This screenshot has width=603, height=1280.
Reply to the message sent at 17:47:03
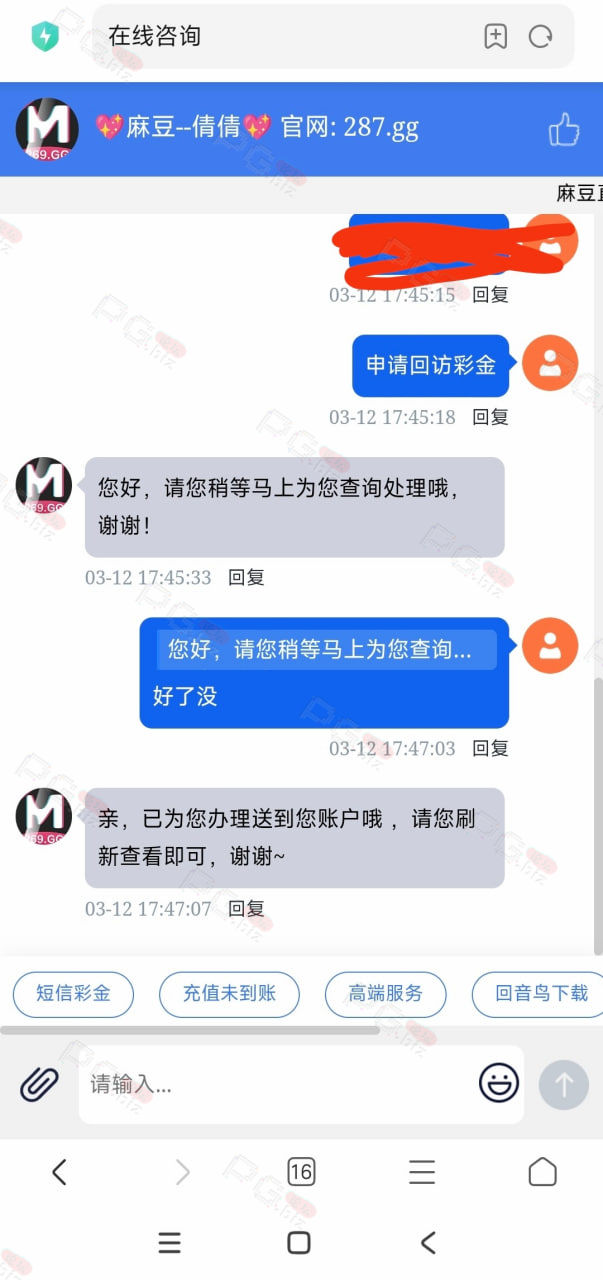[x=491, y=748]
